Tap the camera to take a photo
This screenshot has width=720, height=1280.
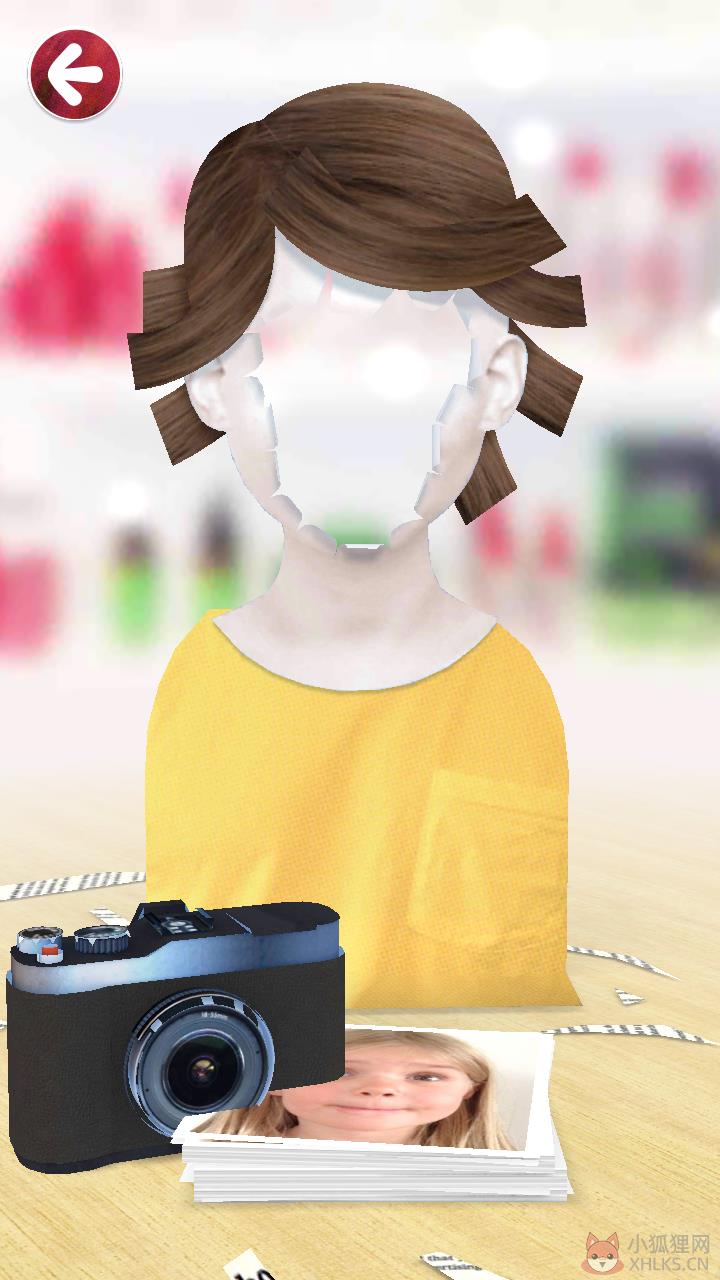tap(176, 1035)
